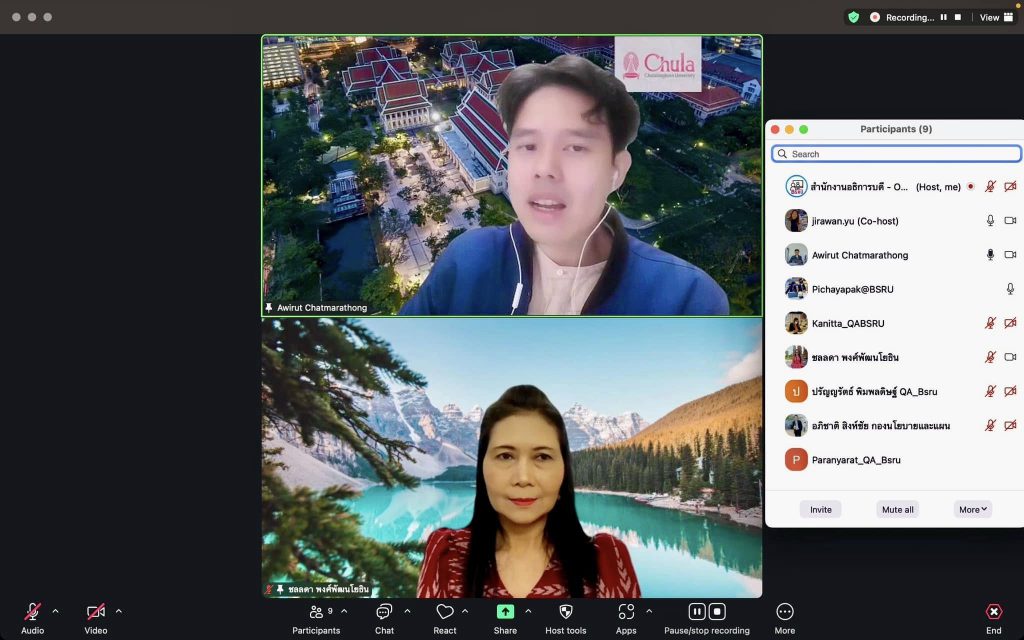Mute all participants
The image size is (1024, 640).
897,509
